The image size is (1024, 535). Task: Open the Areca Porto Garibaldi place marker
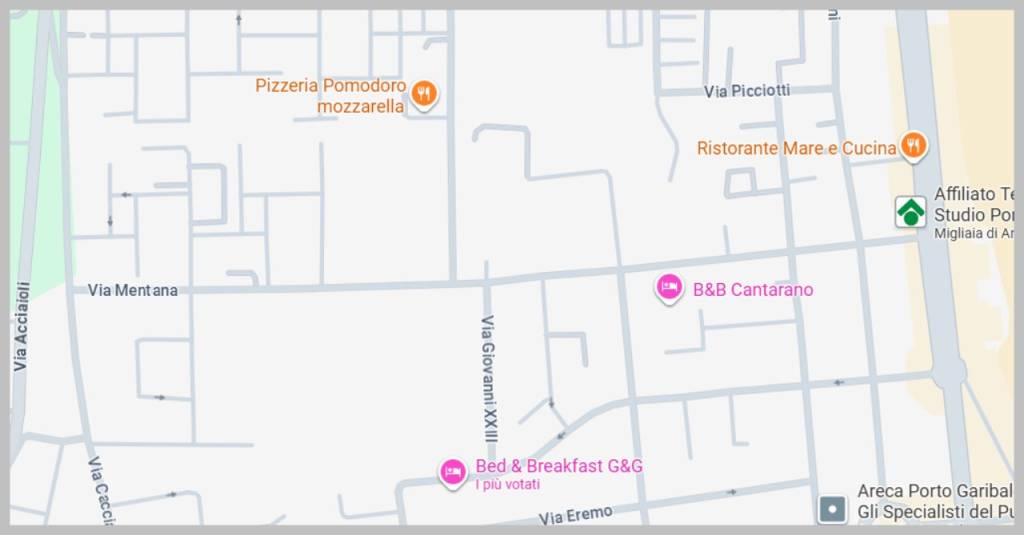tap(832, 509)
